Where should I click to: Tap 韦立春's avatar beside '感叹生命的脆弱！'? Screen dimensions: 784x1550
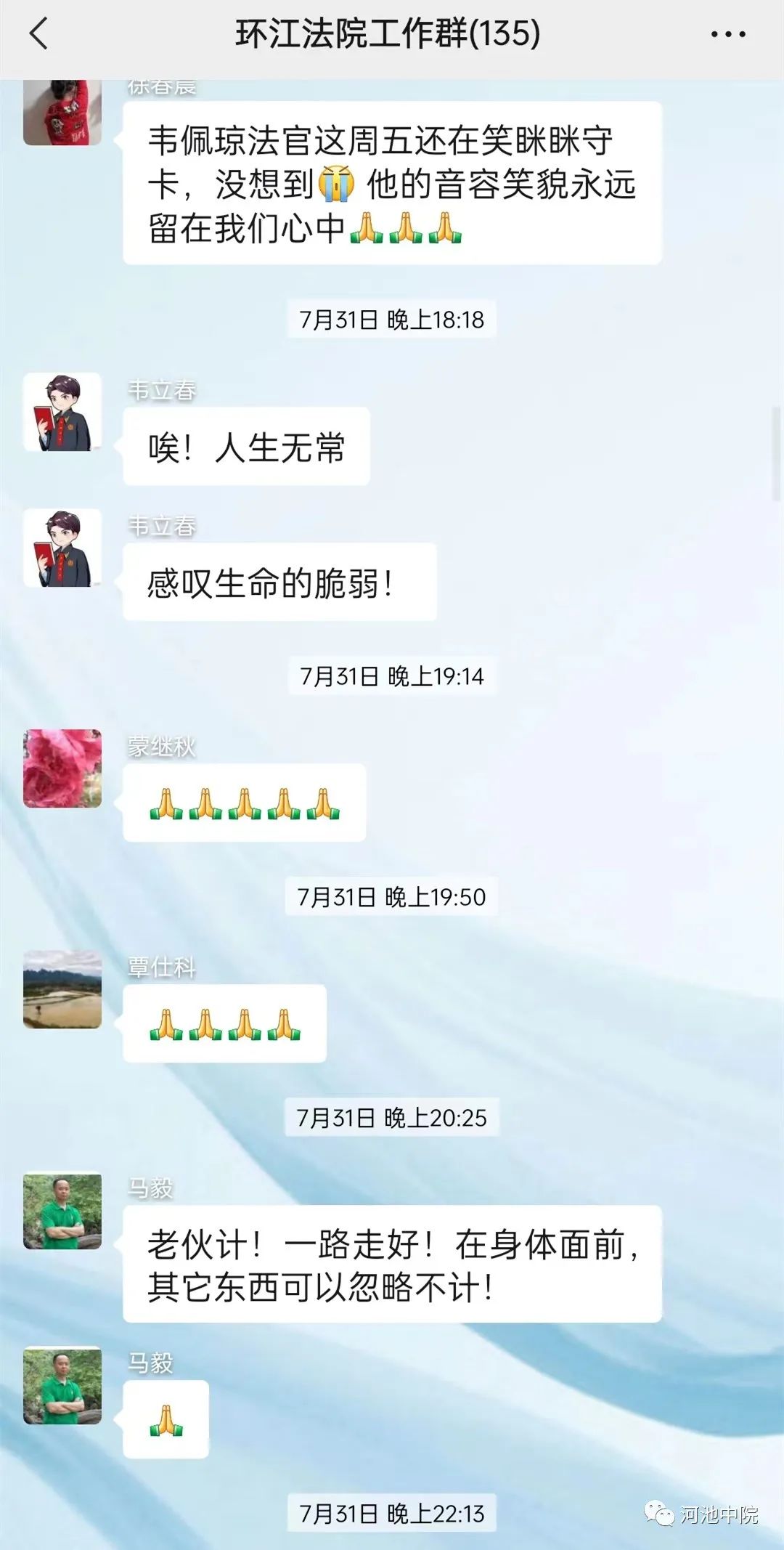[x=62, y=548]
